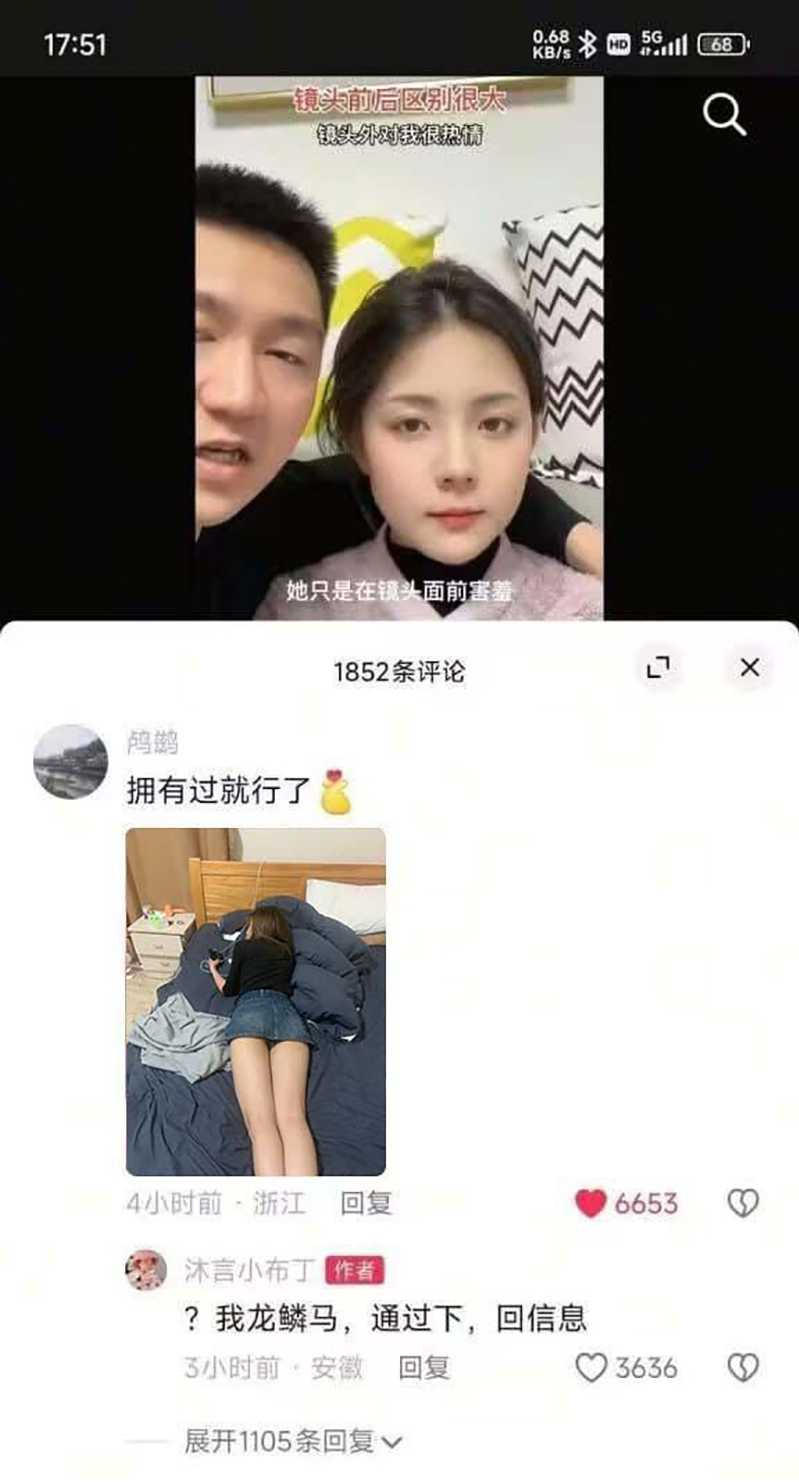Open 鸬鹚's profile avatar
799x1482 pixels.
71,762
